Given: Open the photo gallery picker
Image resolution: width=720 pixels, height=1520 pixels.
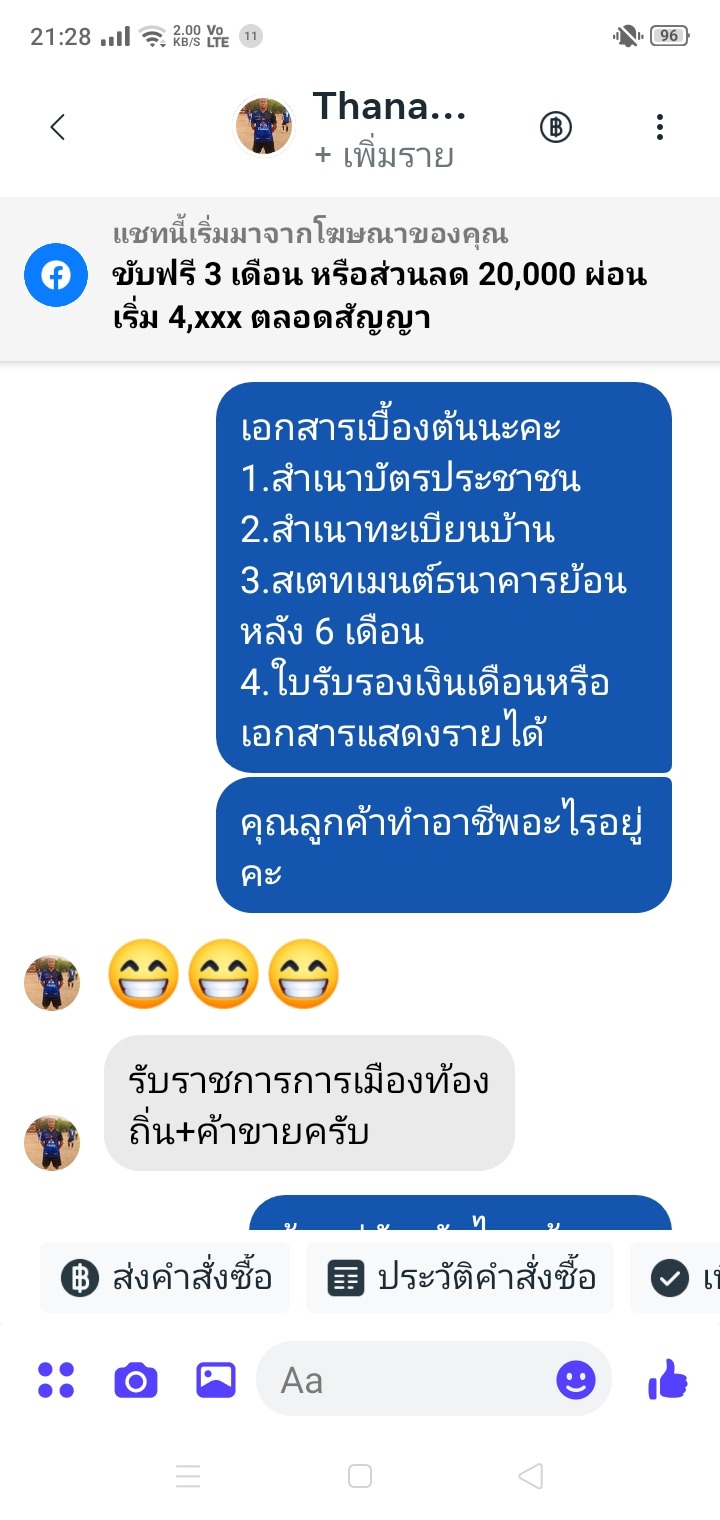Looking at the screenshot, I should coord(215,1381).
